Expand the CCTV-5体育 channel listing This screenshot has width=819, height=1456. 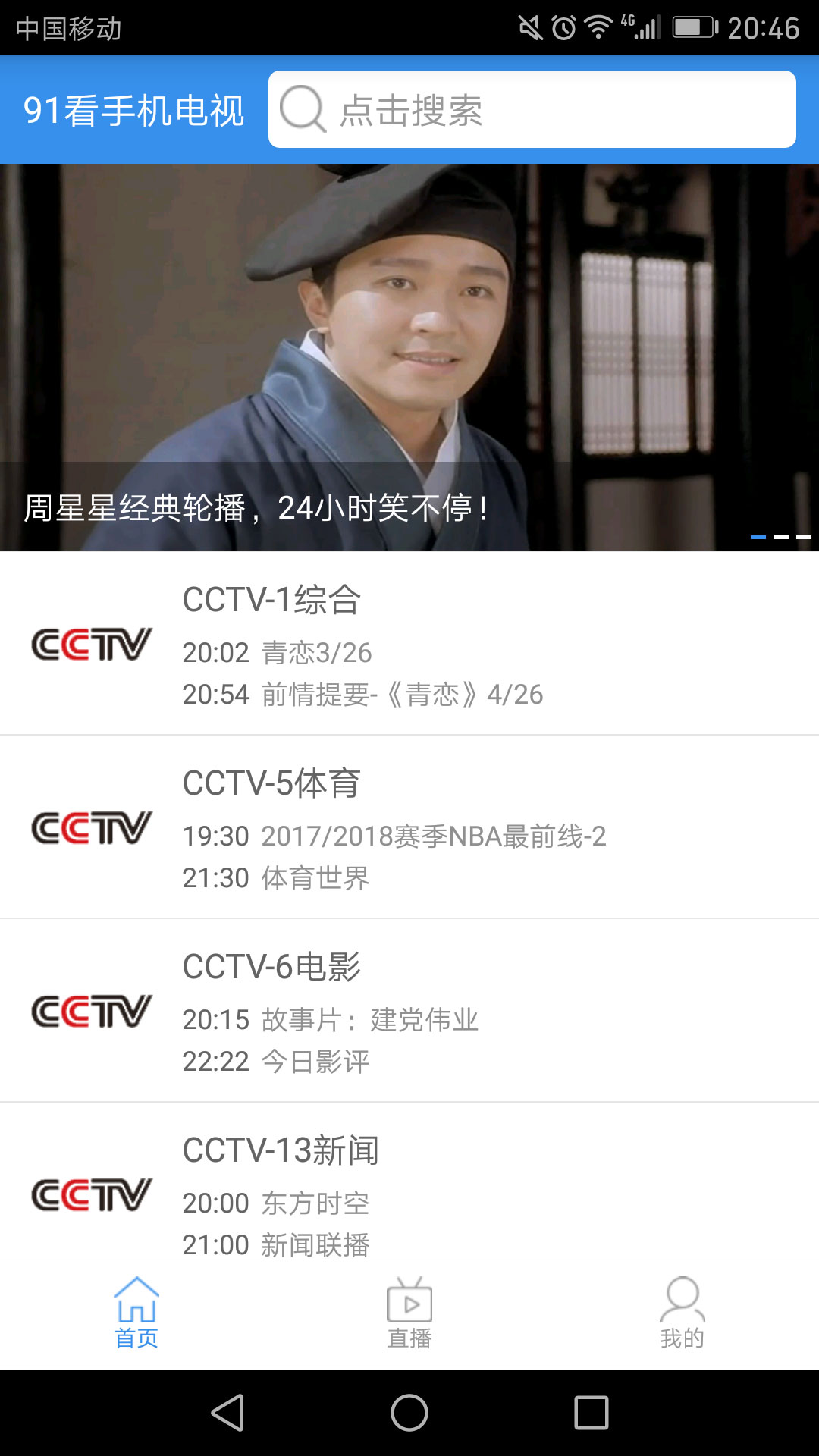click(x=409, y=827)
